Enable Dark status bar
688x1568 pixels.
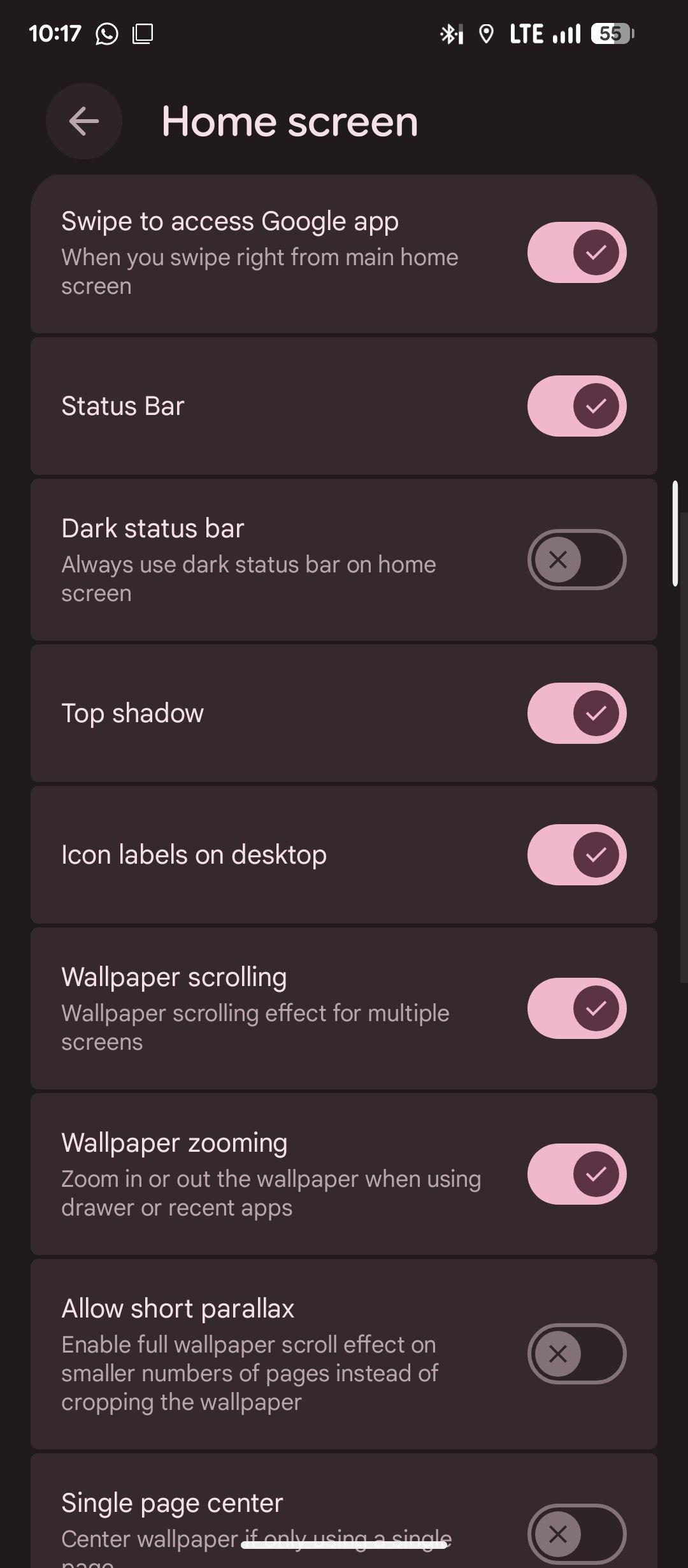click(577, 560)
